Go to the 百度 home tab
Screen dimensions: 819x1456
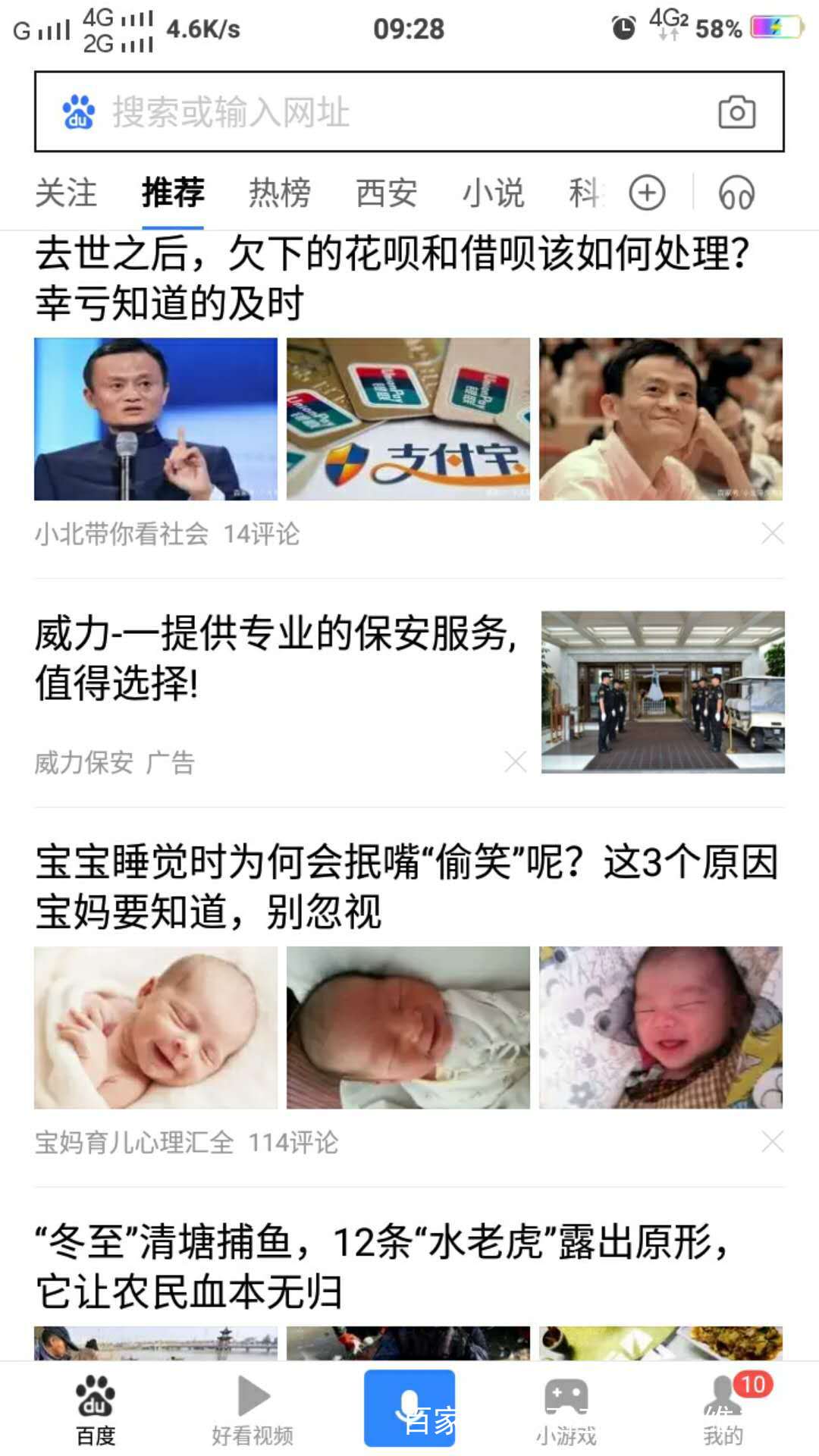(x=96, y=1409)
